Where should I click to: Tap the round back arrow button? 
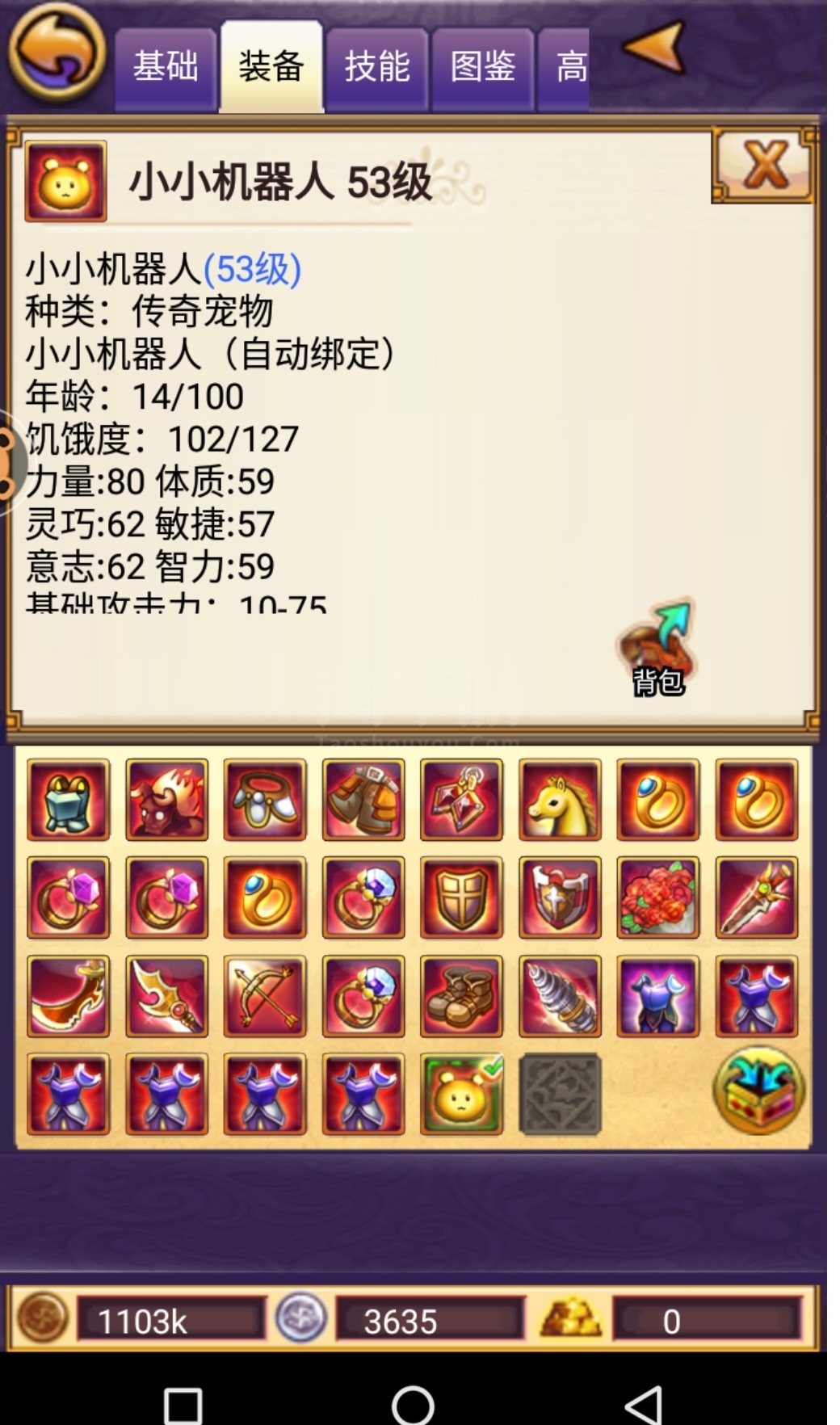pyautogui.click(x=57, y=53)
